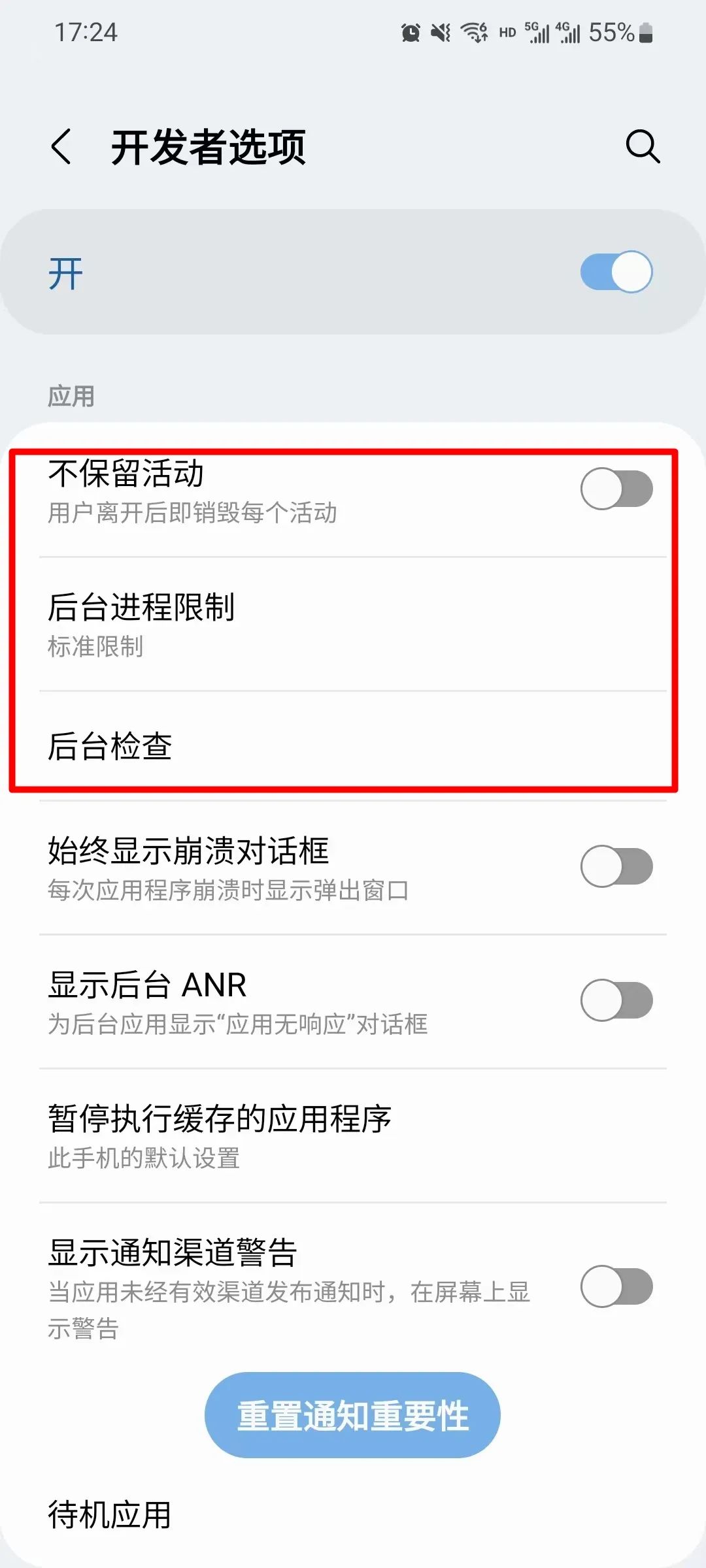Click the HD indicator in status bar
Screen dimensions: 706x1568
509,31
